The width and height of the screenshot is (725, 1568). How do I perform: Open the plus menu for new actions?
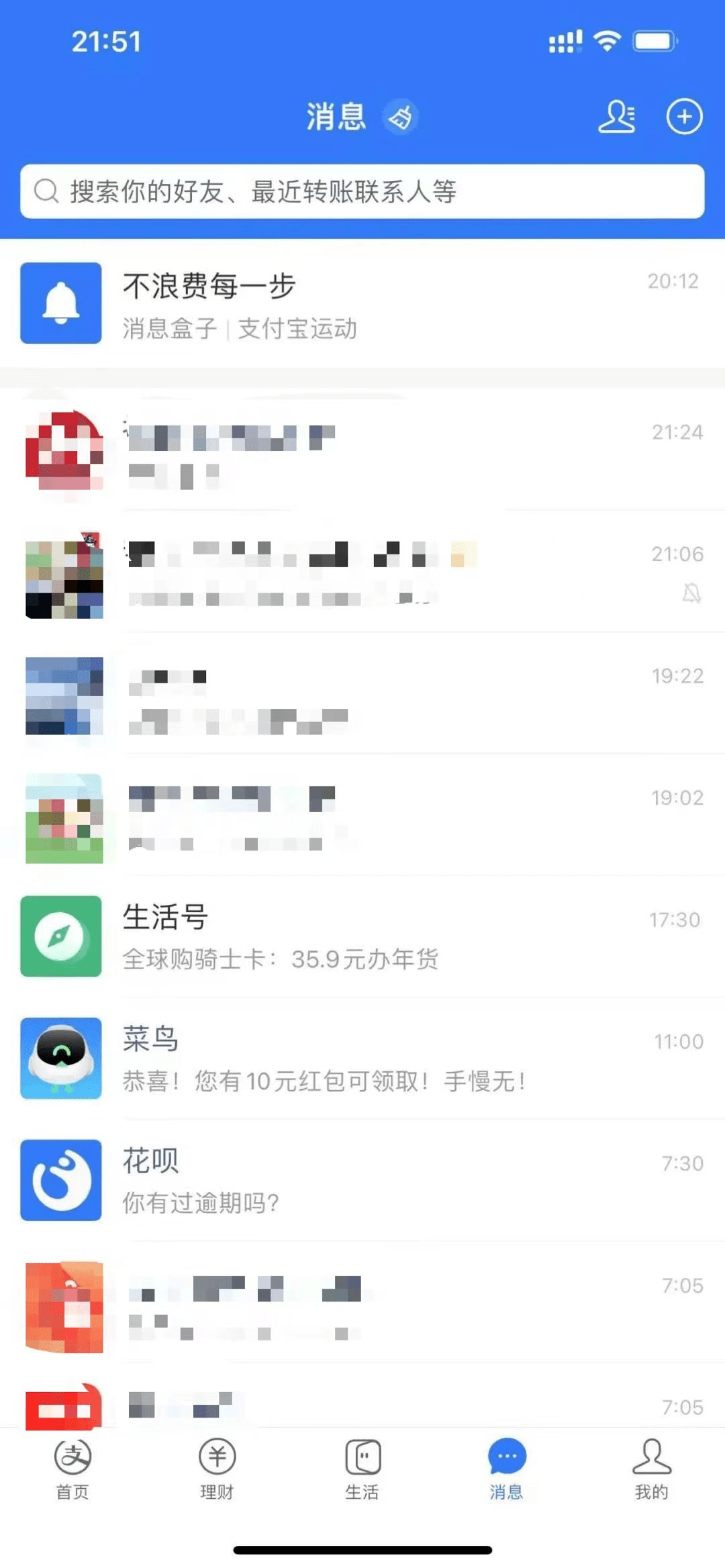click(684, 115)
